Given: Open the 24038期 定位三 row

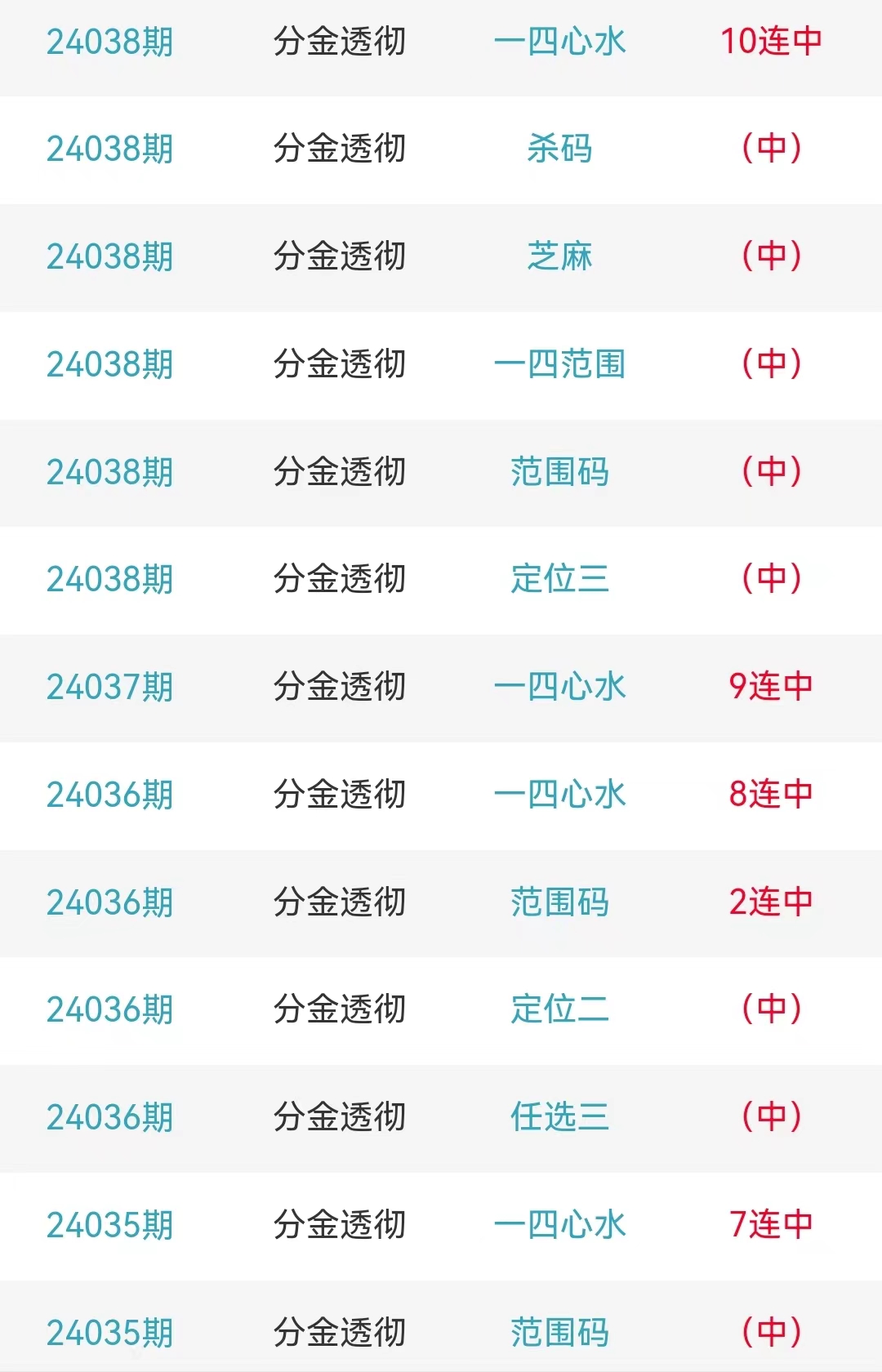Looking at the screenshot, I should click(x=559, y=579).
